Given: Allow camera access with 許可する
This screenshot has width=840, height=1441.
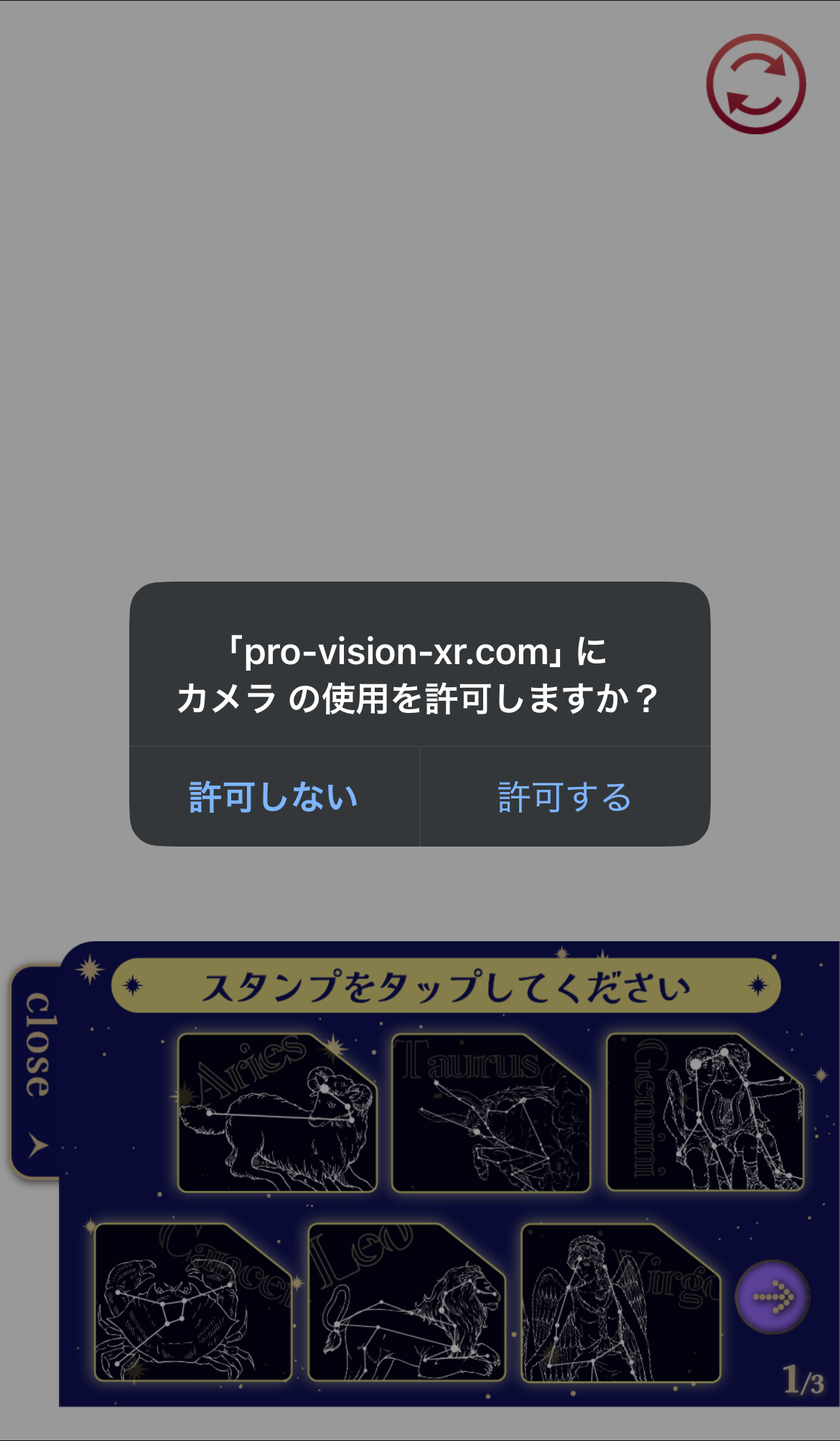Looking at the screenshot, I should (565, 797).
